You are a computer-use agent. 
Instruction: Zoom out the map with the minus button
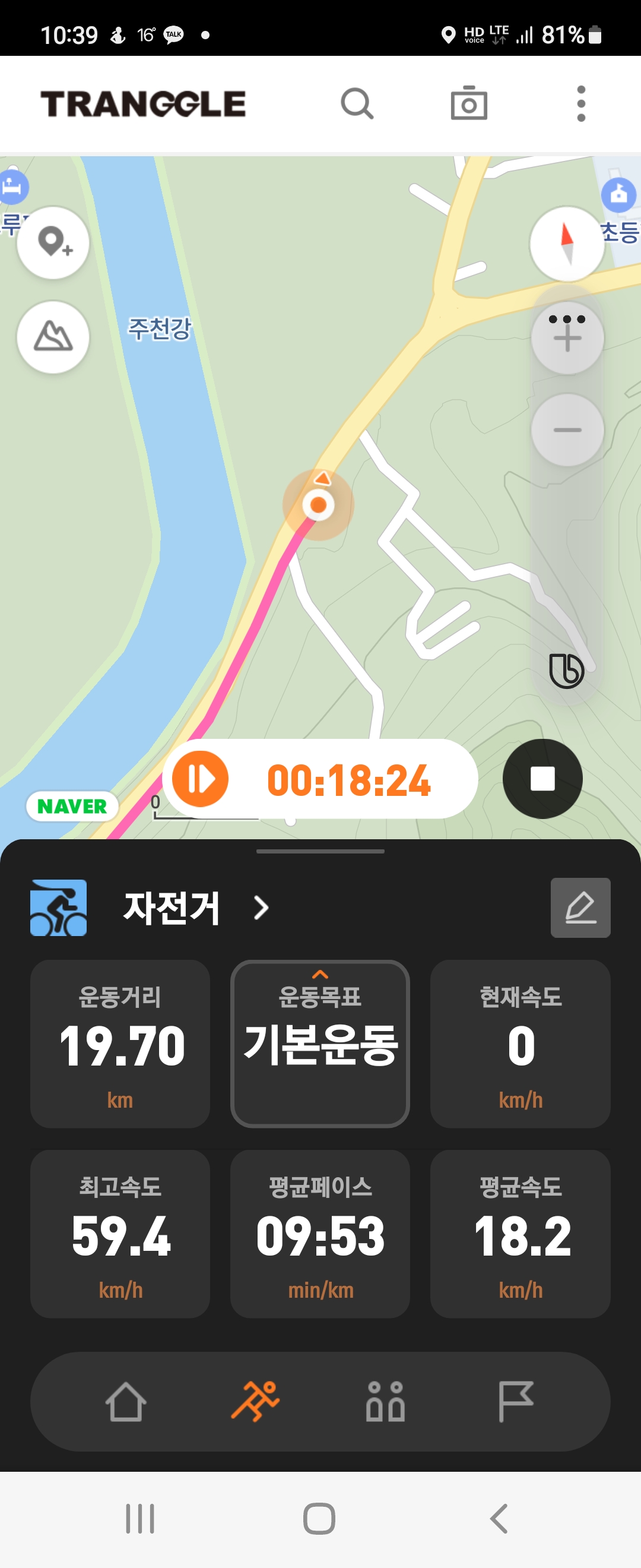(x=567, y=431)
